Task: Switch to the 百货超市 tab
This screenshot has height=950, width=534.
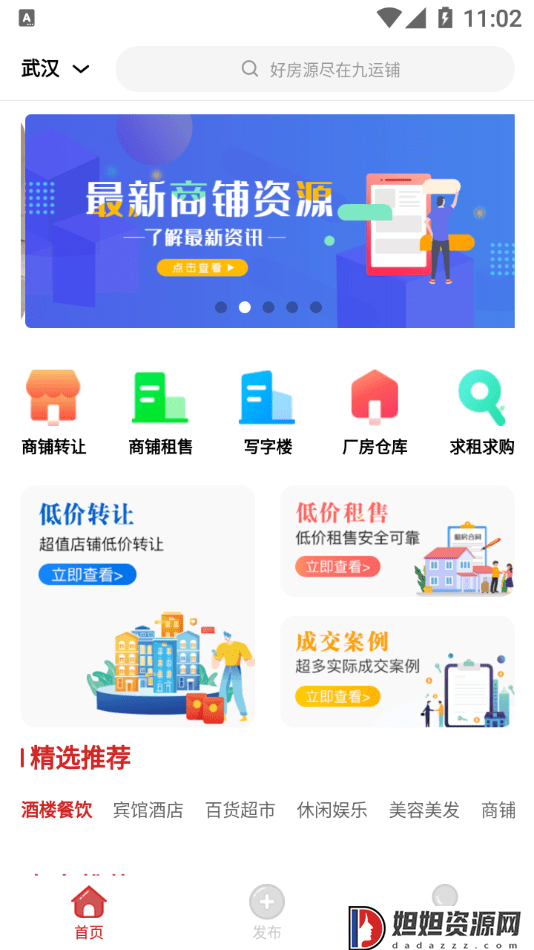Action: tap(240, 810)
